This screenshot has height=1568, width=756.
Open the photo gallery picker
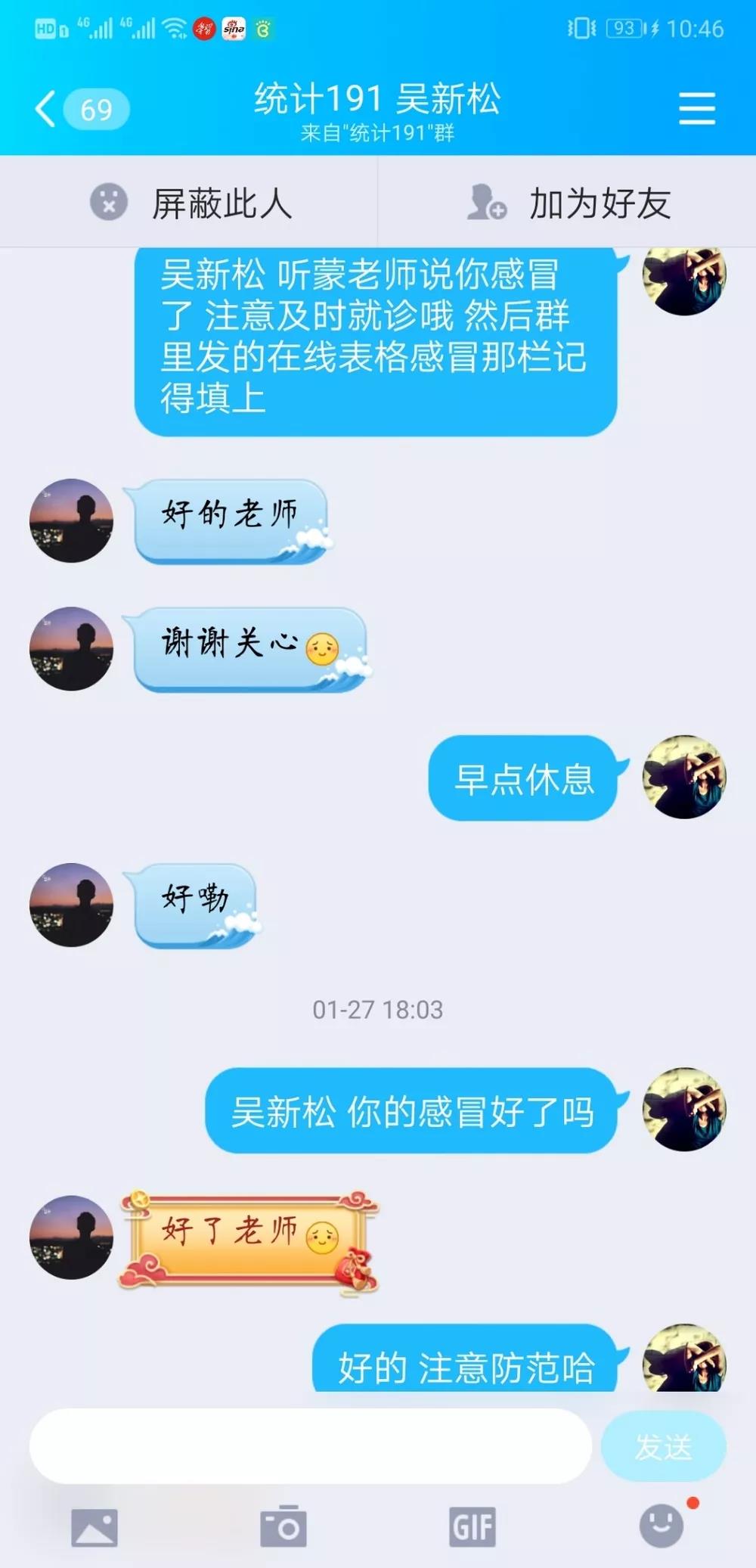tap(94, 1527)
